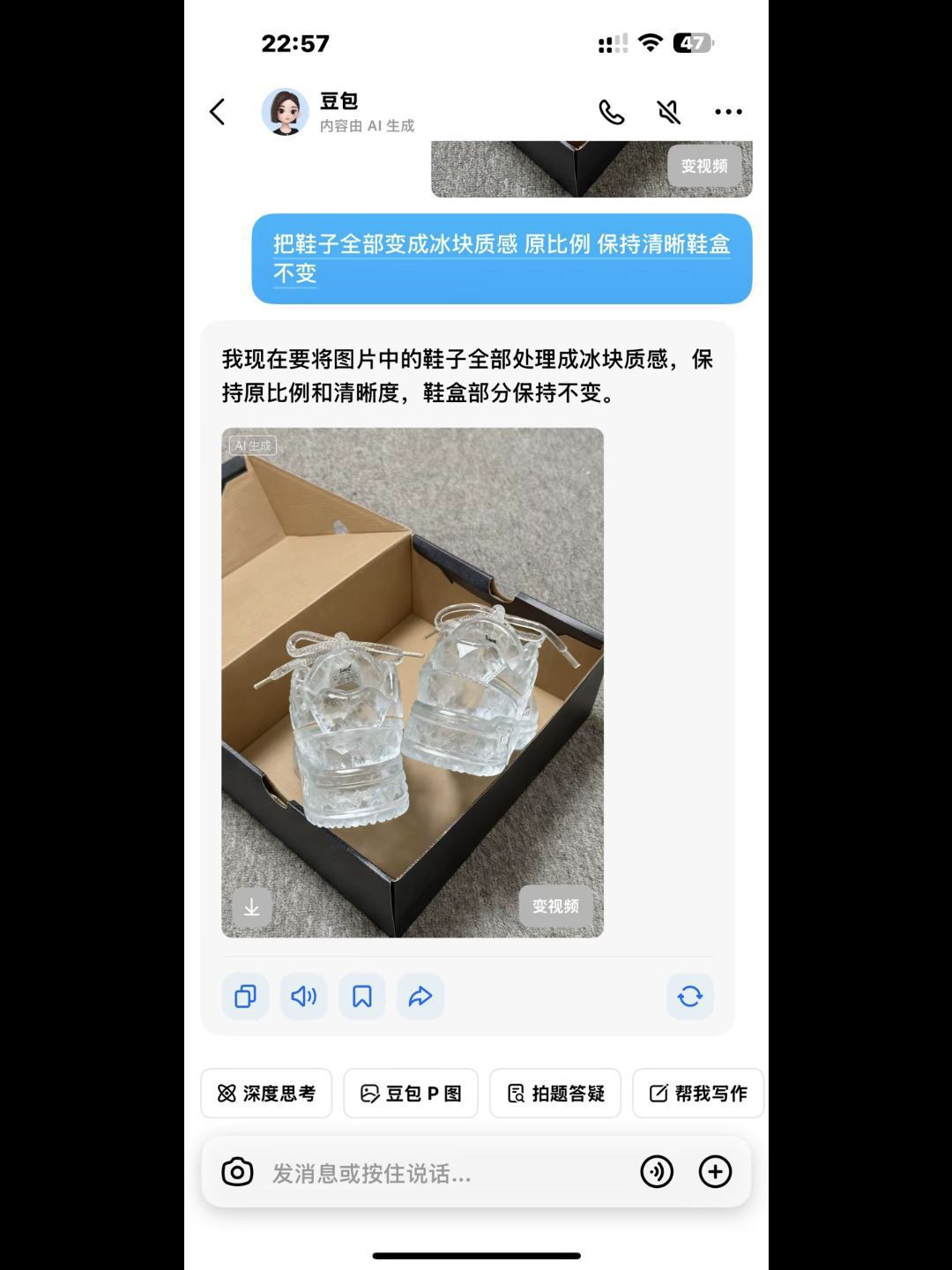The width and height of the screenshot is (952, 1270).
Task: Start a voice call with 豆包
Action: coord(612,112)
